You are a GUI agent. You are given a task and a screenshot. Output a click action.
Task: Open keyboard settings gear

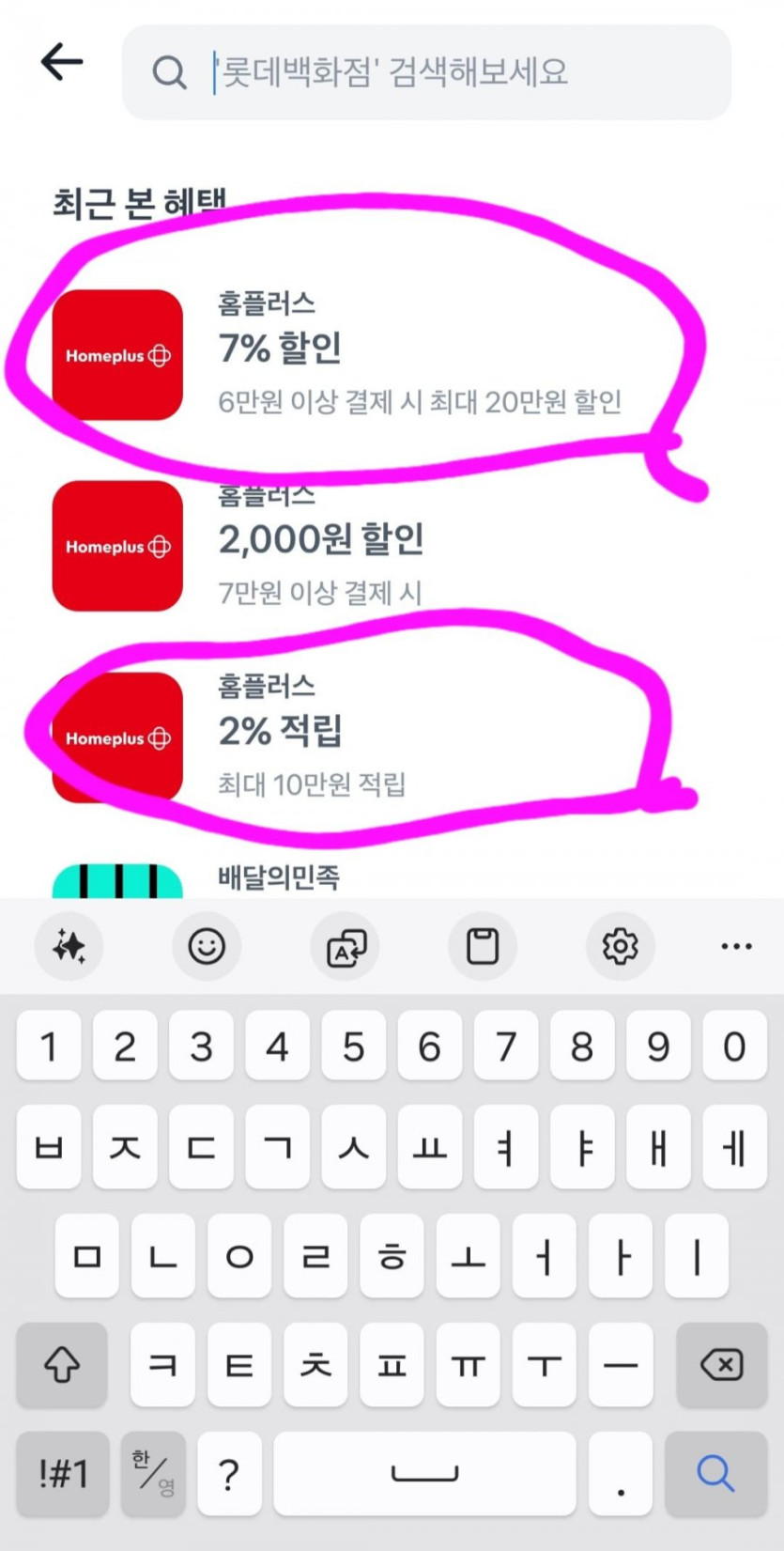pyautogui.click(x=620, y=946)
